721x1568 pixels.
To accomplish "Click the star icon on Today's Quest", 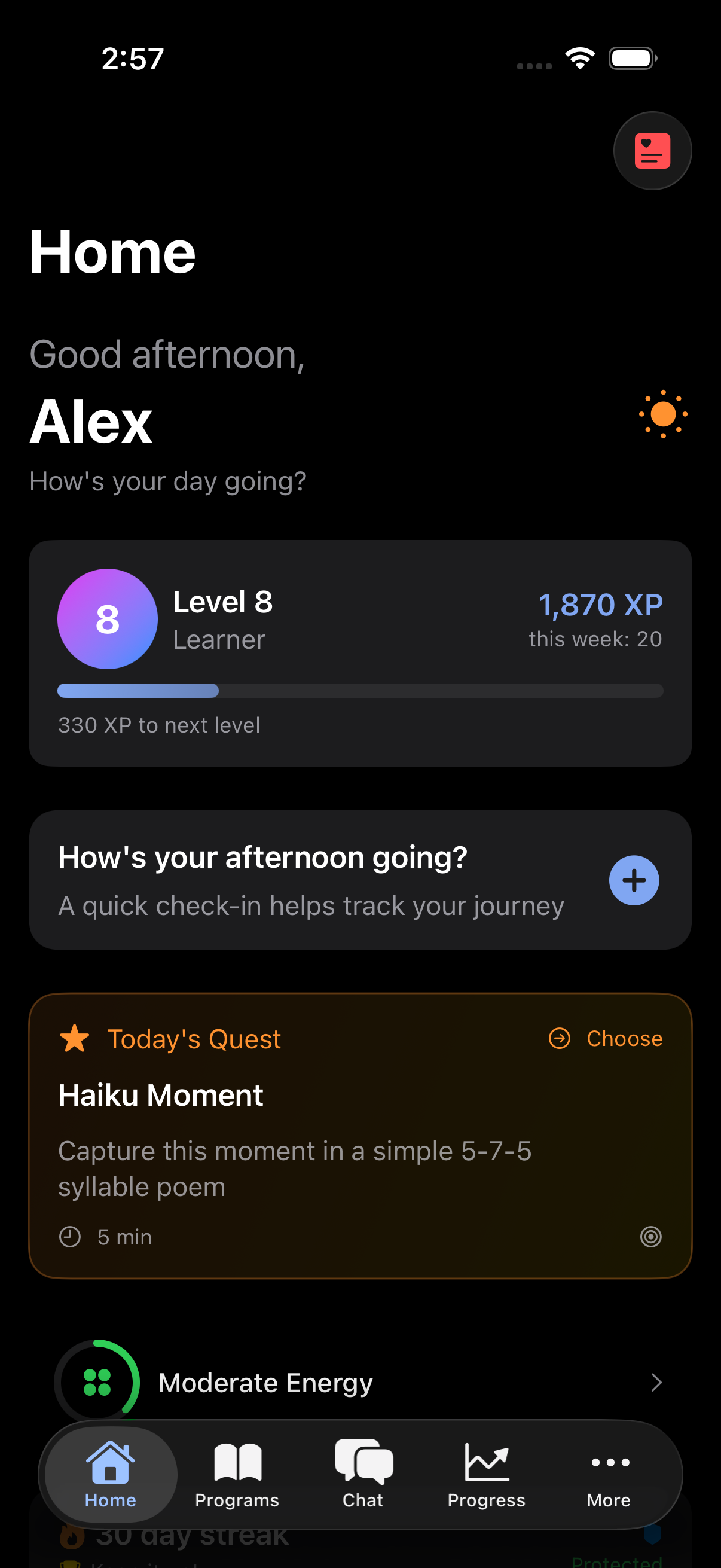I will 75,1038.
